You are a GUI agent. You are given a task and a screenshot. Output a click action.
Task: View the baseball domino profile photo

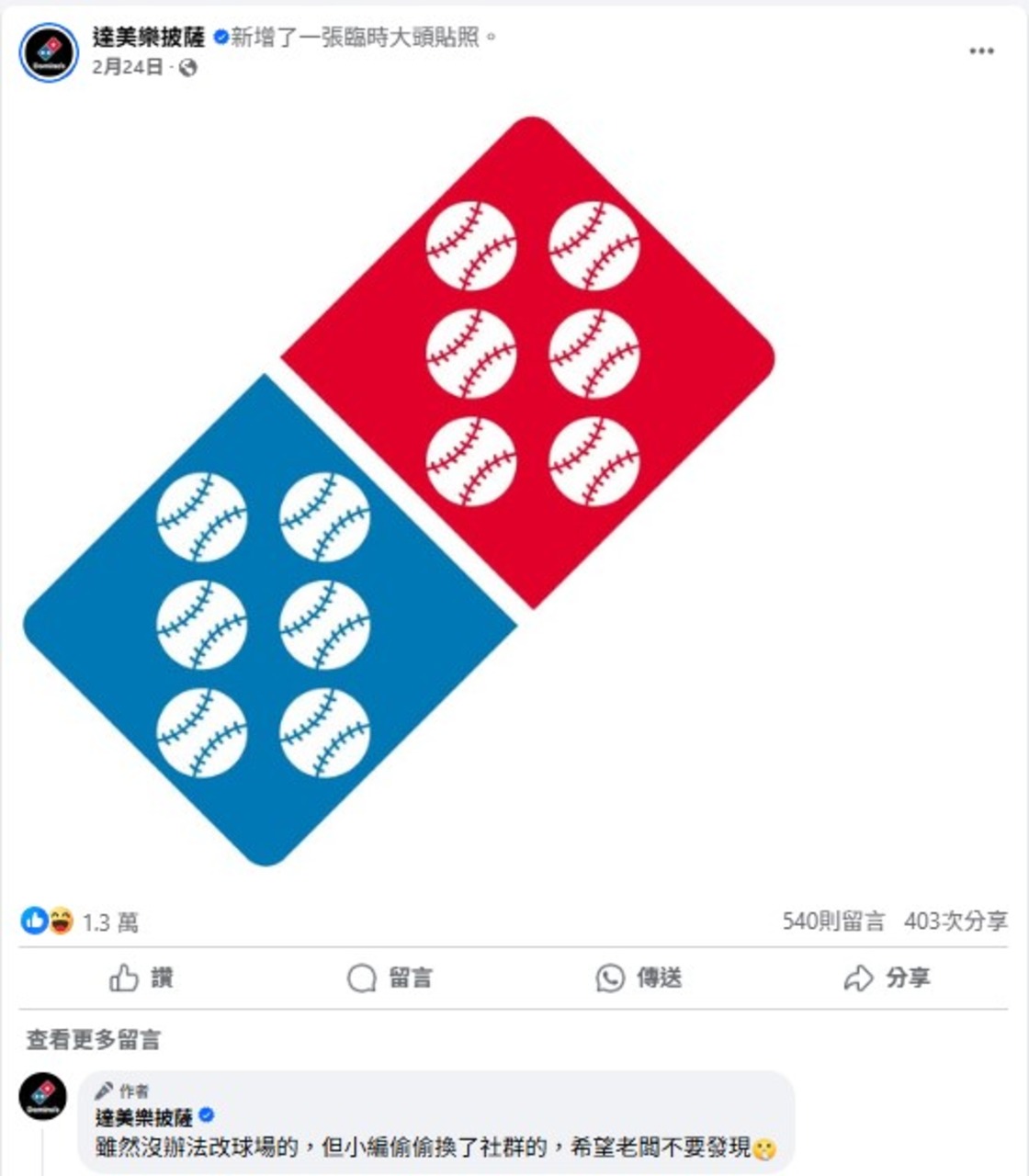[400, 492]
